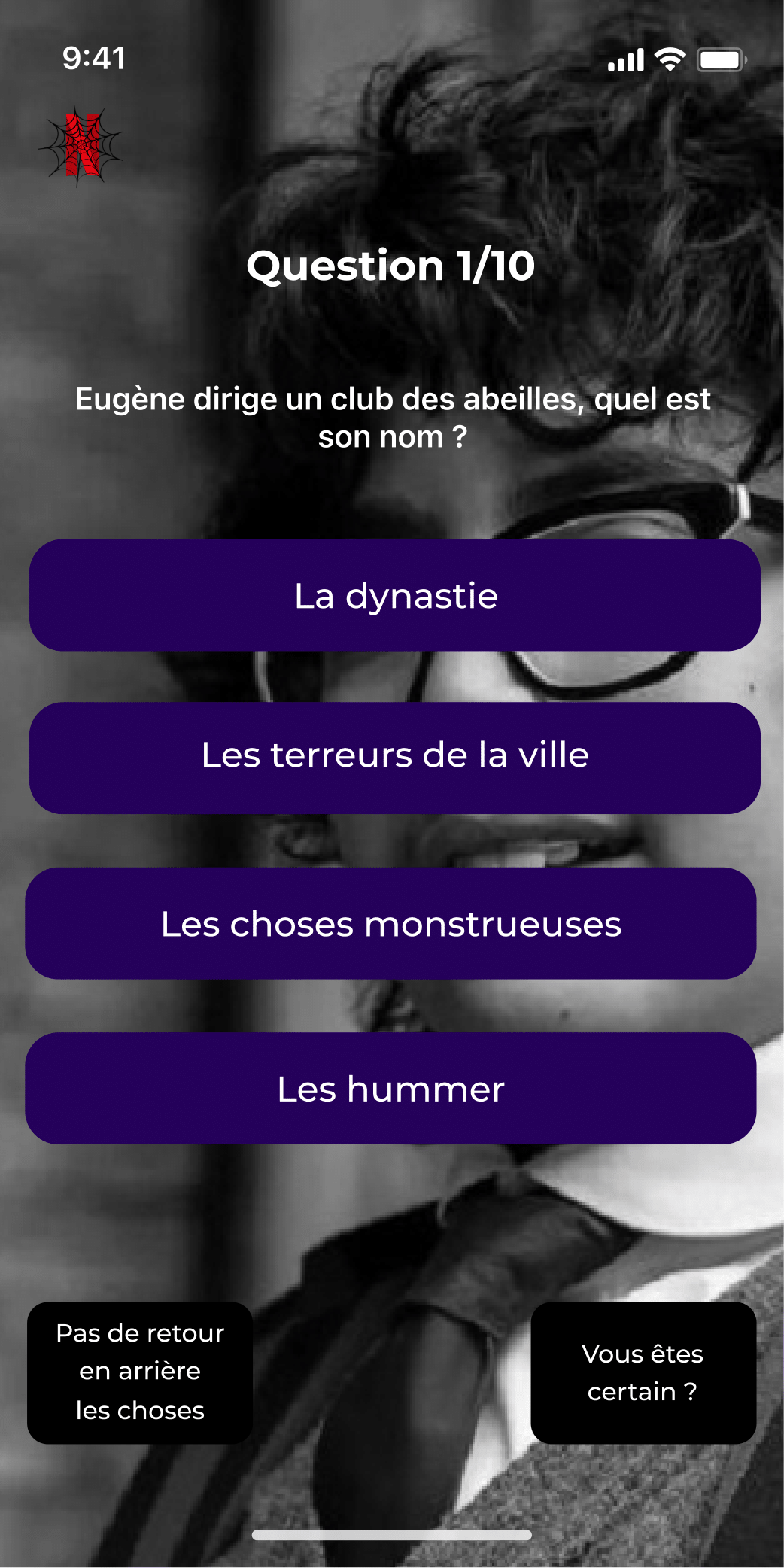Answer with "Les hummer"
784x1568 pixels.
pos(390,1088)
